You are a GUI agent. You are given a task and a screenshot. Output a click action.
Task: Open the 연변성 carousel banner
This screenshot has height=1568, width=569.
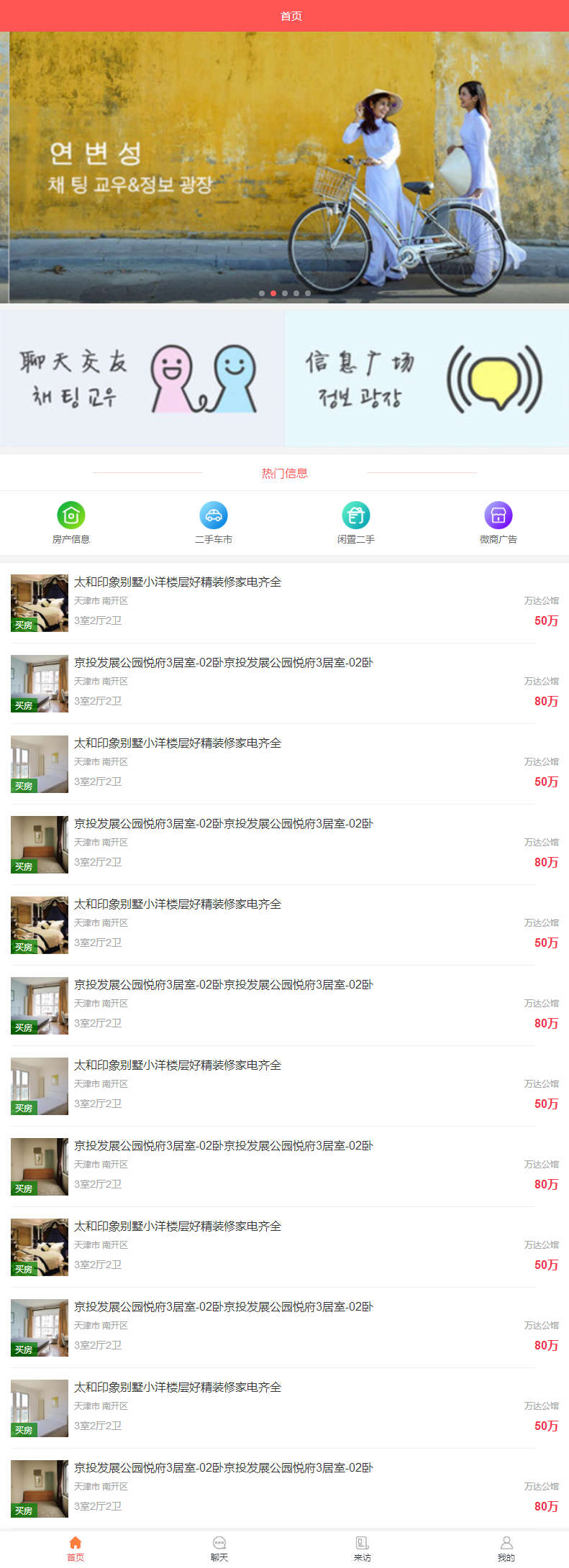[x=288, y=165]
